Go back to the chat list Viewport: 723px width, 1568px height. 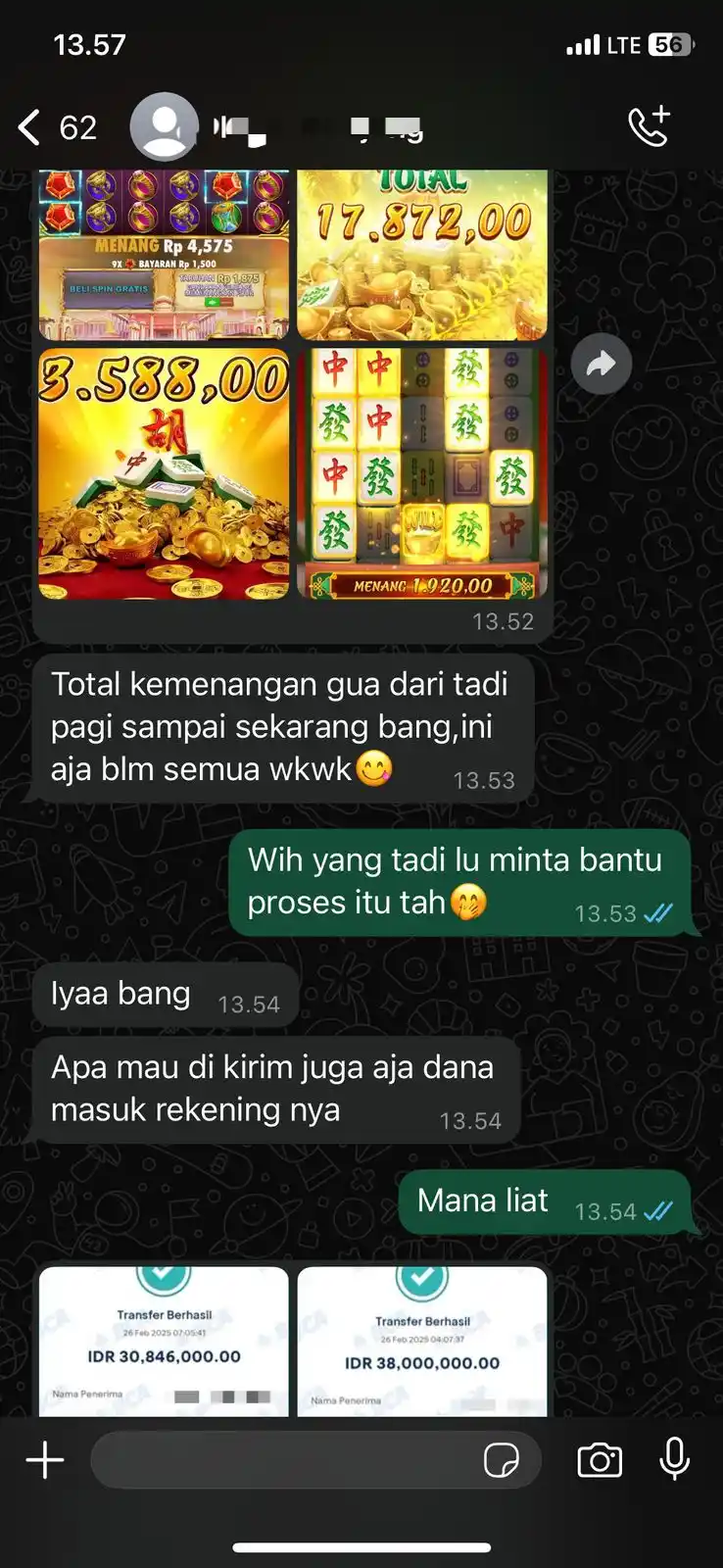tap(31, 127)
